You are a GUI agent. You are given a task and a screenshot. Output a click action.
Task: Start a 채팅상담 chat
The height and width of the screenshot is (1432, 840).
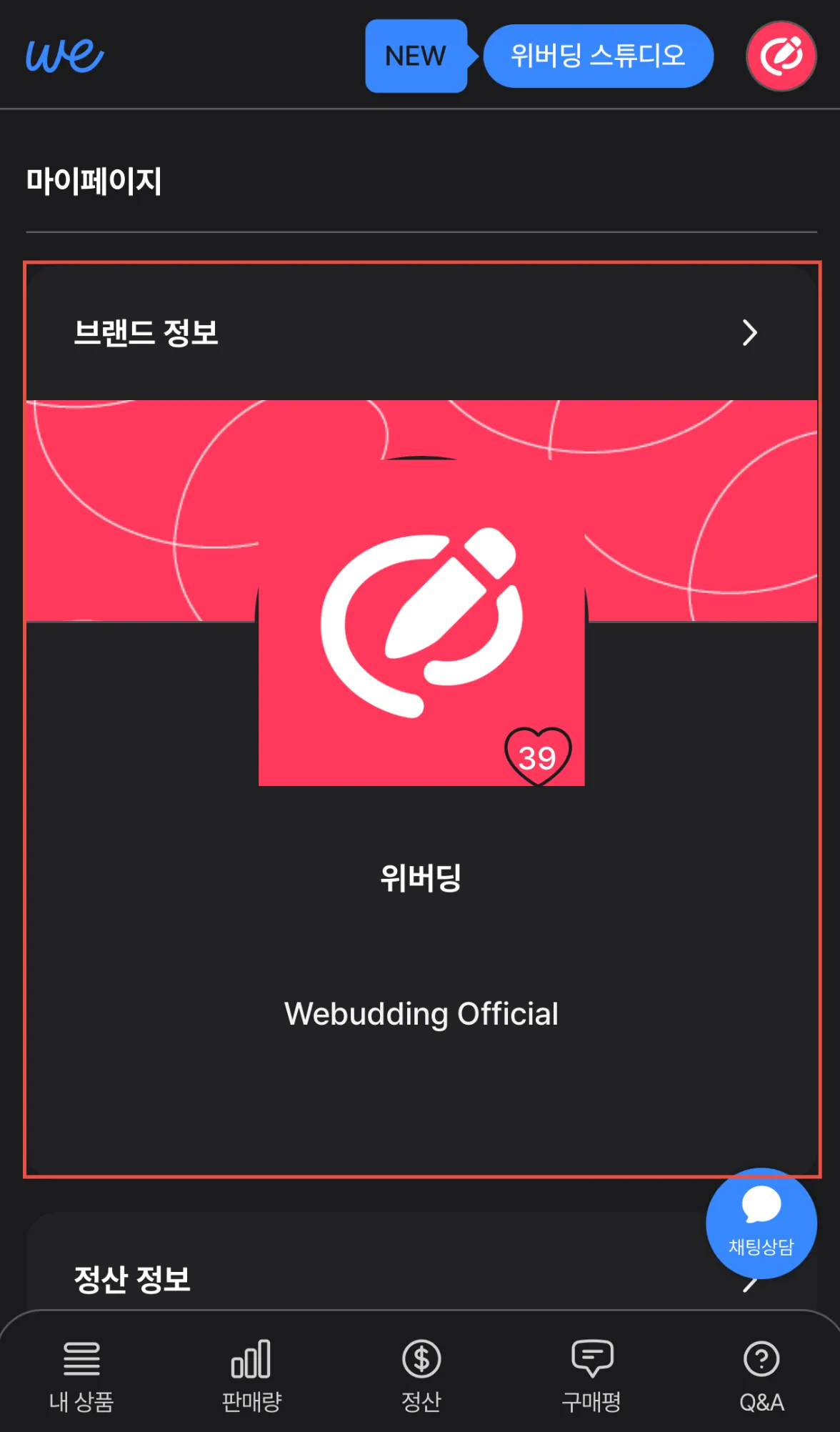(x=761, y=1223)
